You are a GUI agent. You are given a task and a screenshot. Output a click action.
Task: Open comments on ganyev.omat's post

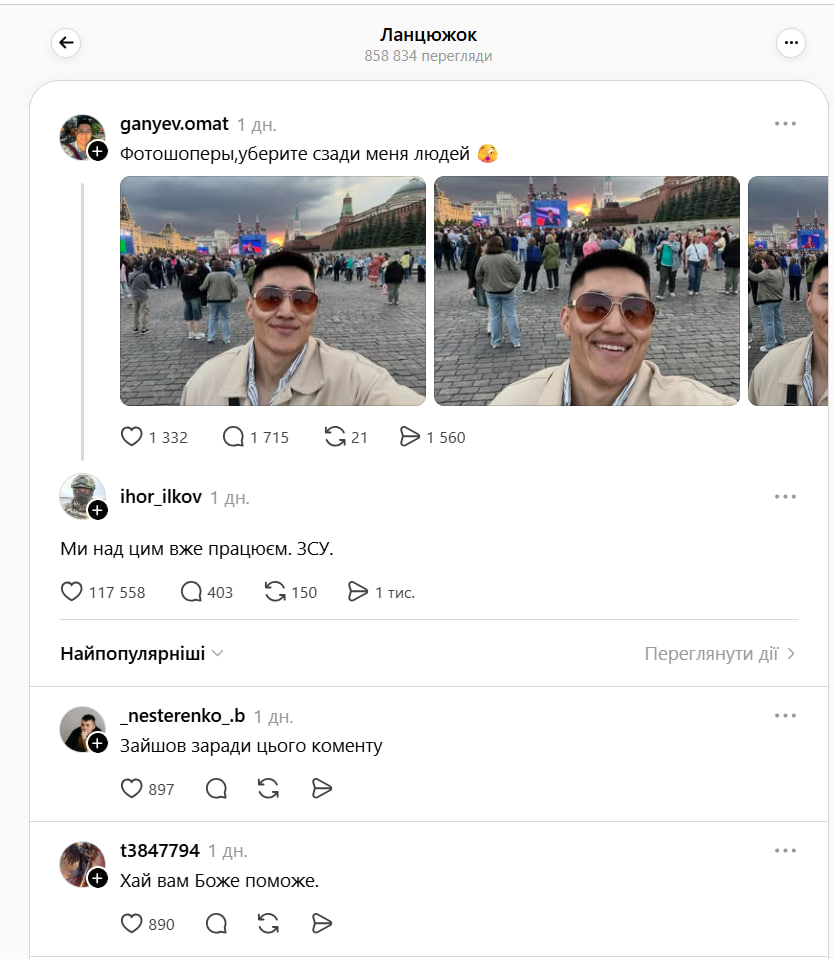coord(233,437)
